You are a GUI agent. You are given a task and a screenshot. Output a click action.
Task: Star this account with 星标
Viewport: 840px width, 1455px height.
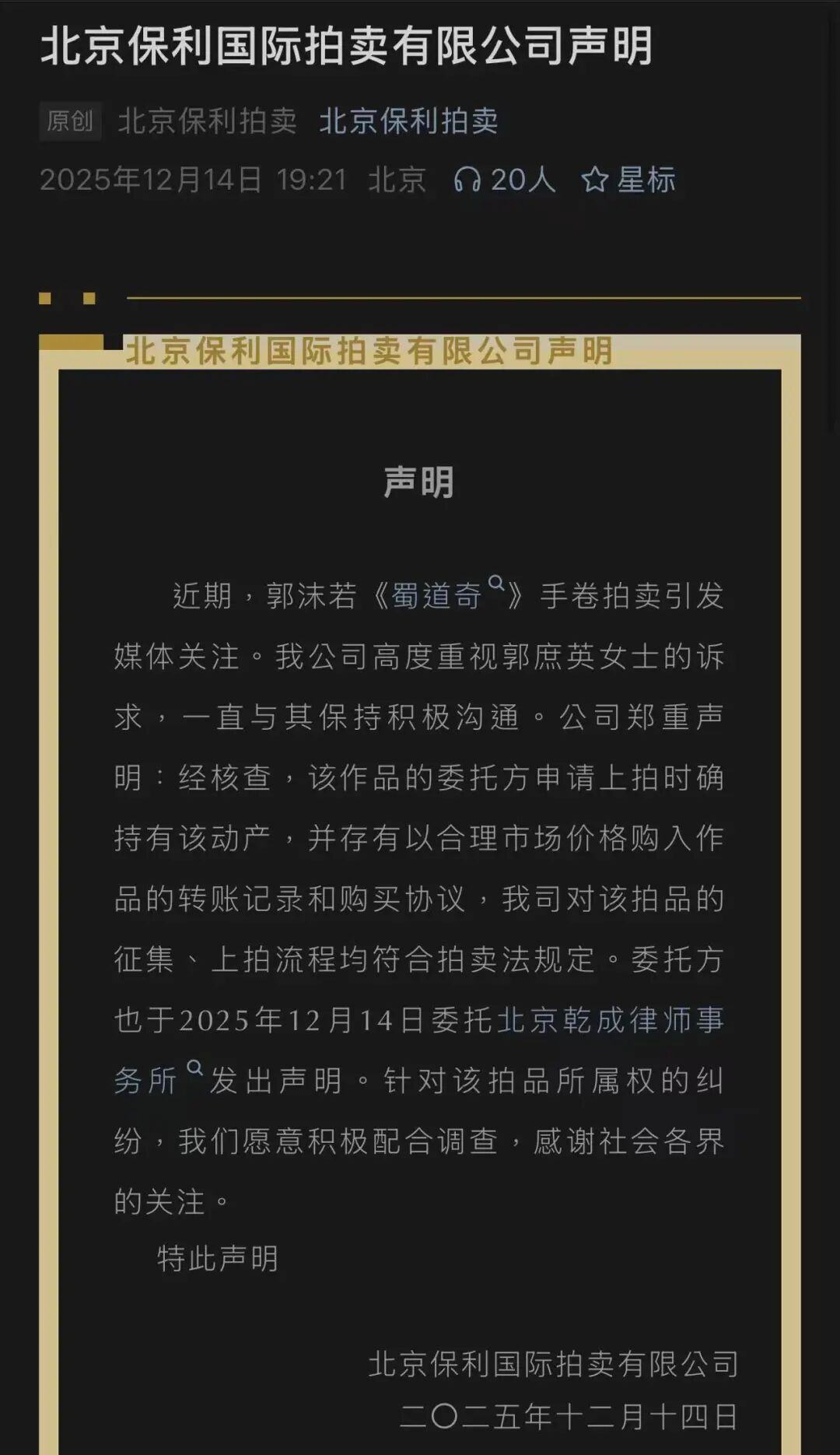tap(628, 181)
